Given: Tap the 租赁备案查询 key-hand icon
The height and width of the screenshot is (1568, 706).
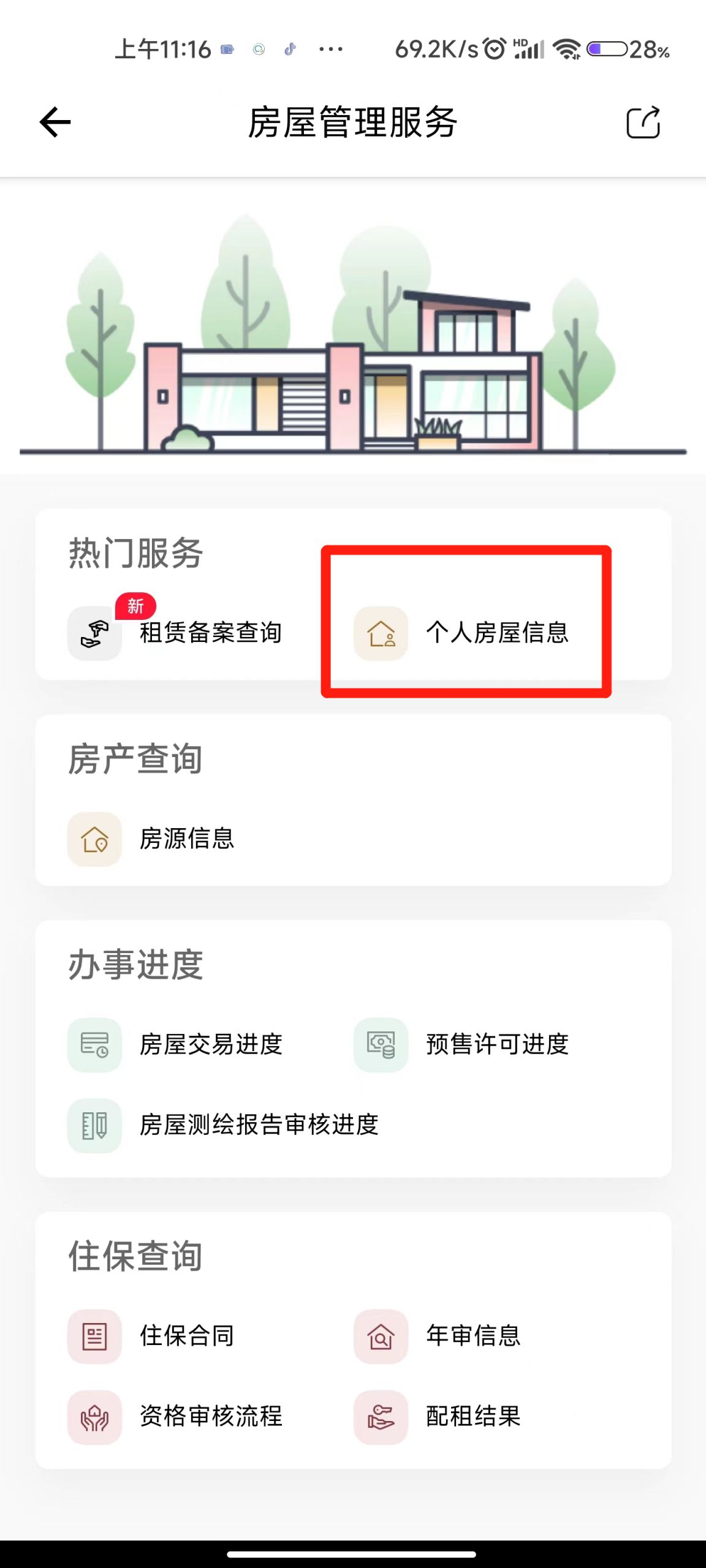Looking at the screenshot, I should click(94, 635).
